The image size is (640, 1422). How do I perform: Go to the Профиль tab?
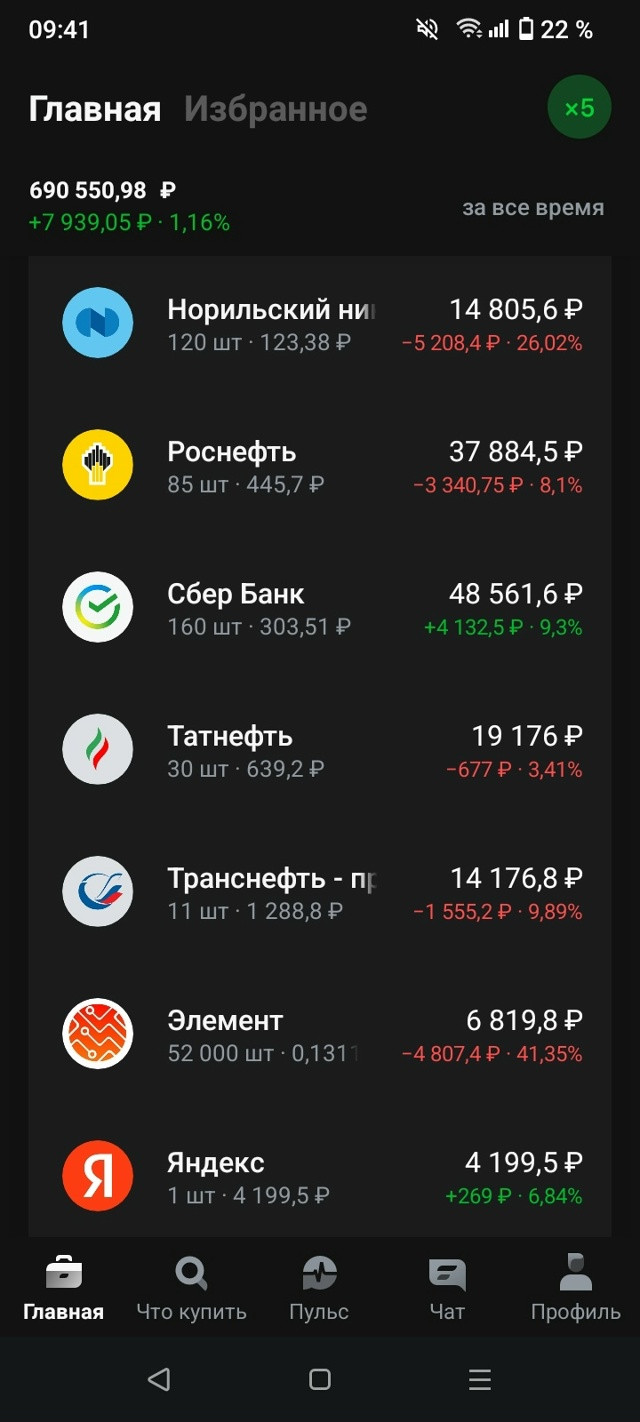tap(575, 1288)
